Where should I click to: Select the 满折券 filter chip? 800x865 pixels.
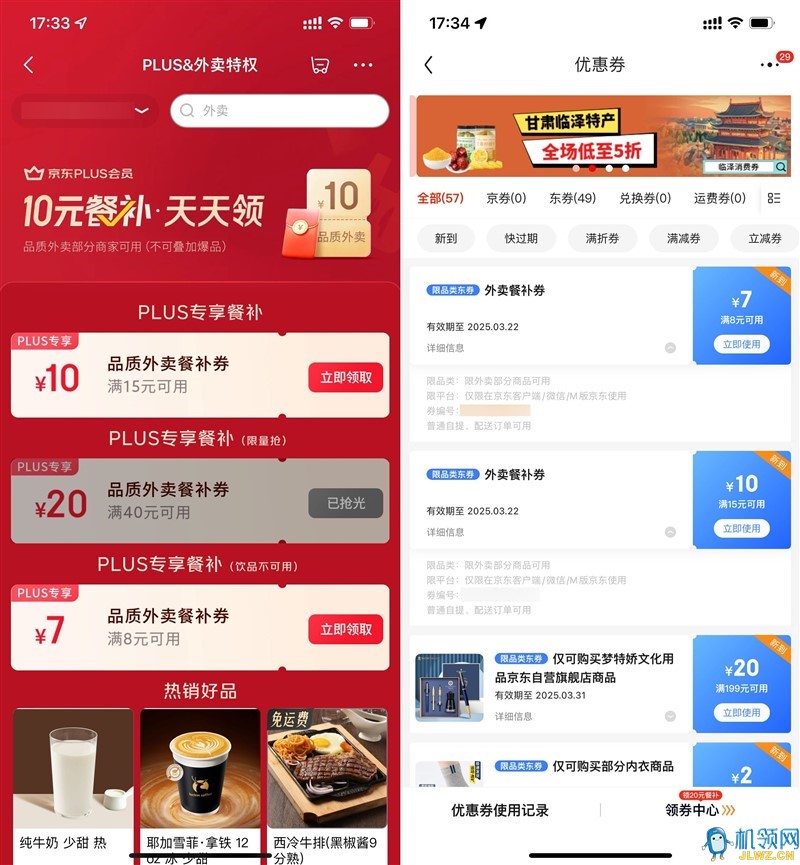pos(602,238)
